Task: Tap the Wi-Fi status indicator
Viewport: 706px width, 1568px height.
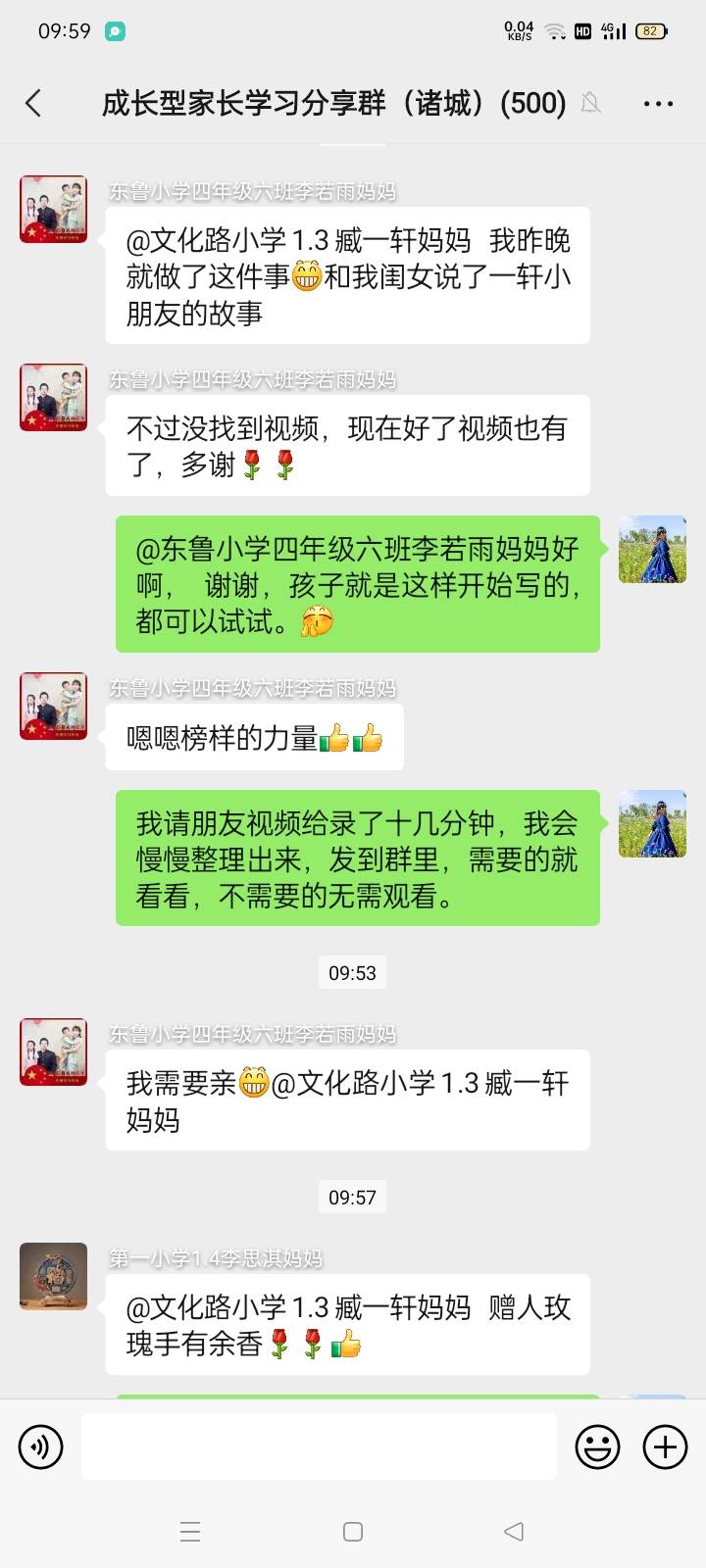Action: coord(554,31)
